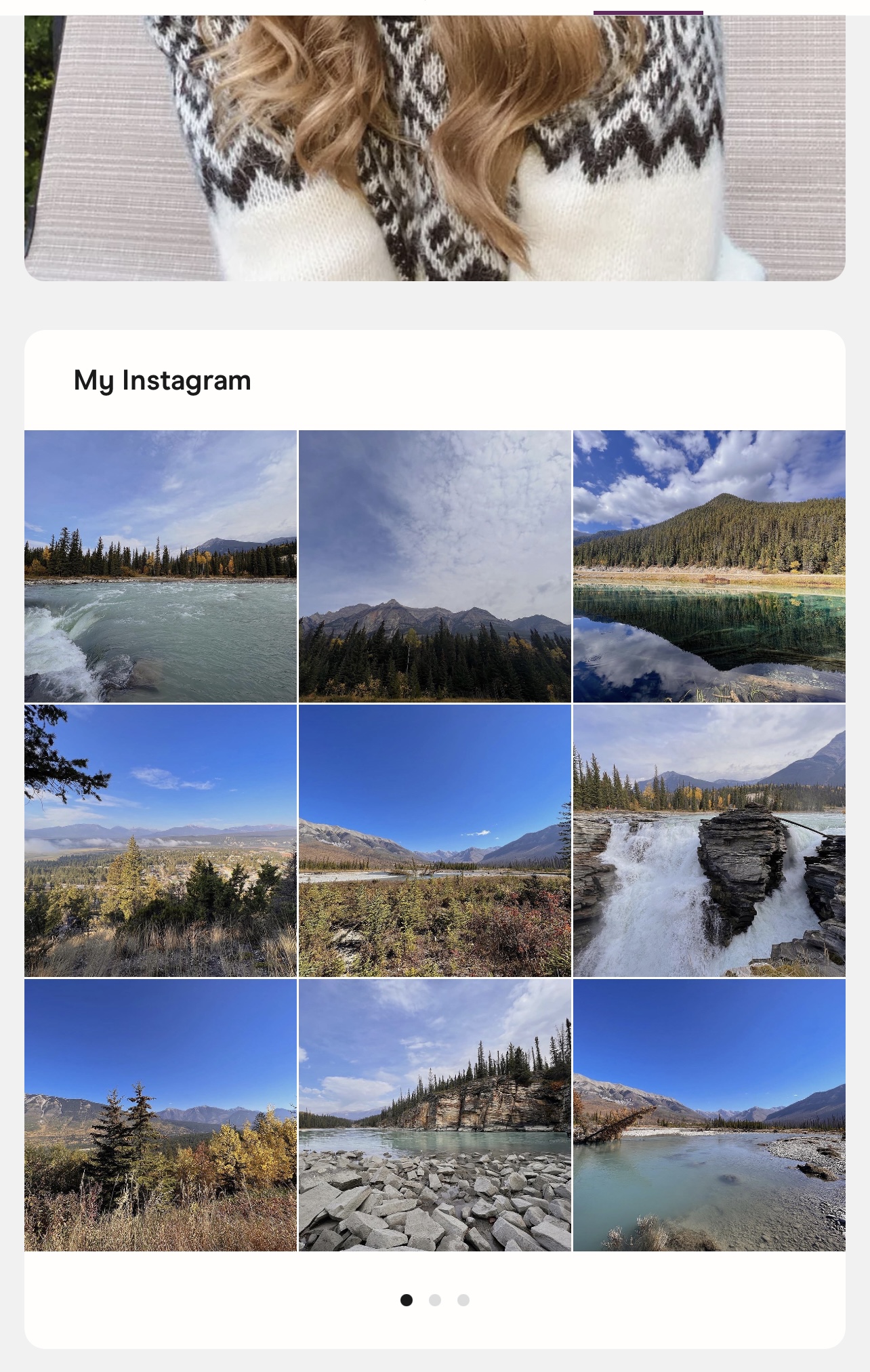Open the rocky shore and cliff photo
Screen dimensions: 870x1372
pyautogui.click(x=435, y=1115)
